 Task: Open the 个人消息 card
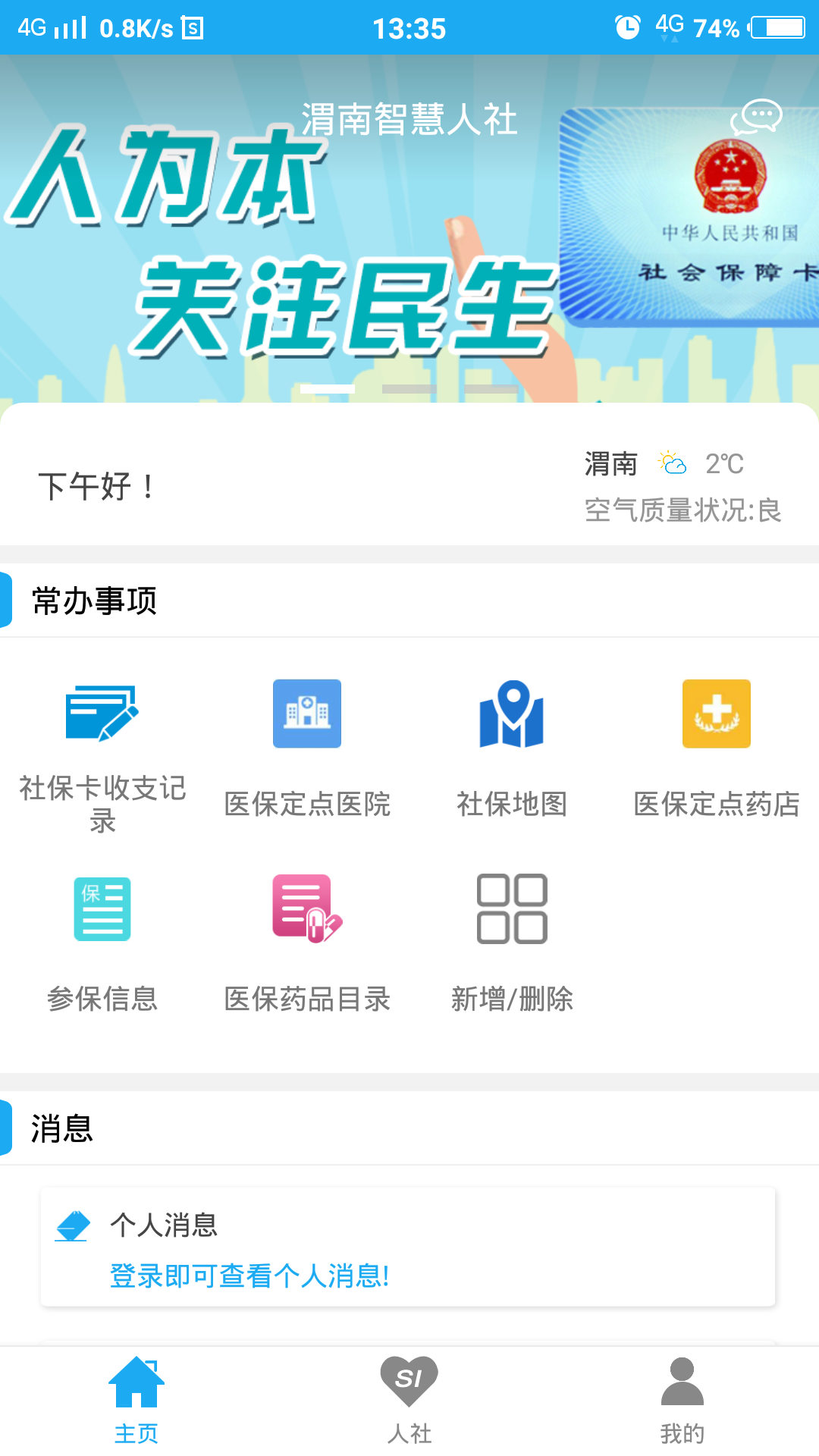click(x=408, y=1247)
